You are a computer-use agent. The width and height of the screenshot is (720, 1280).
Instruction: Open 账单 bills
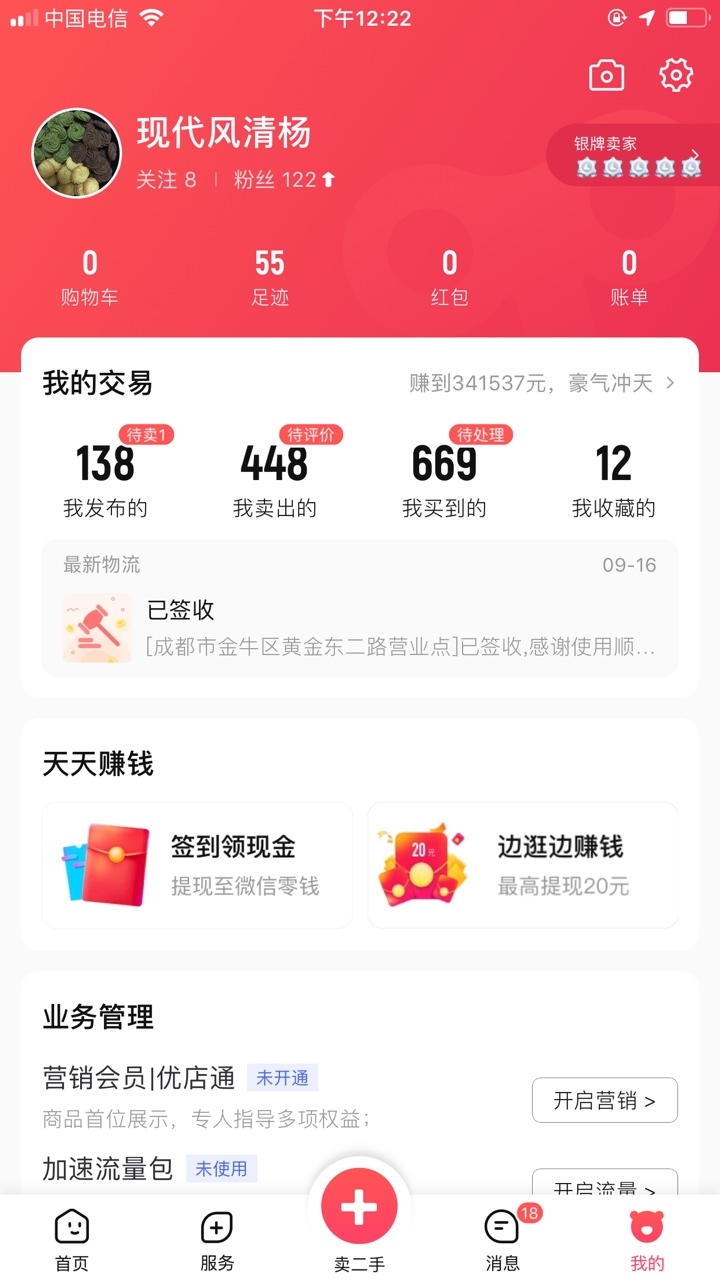(x=629, y=277)
